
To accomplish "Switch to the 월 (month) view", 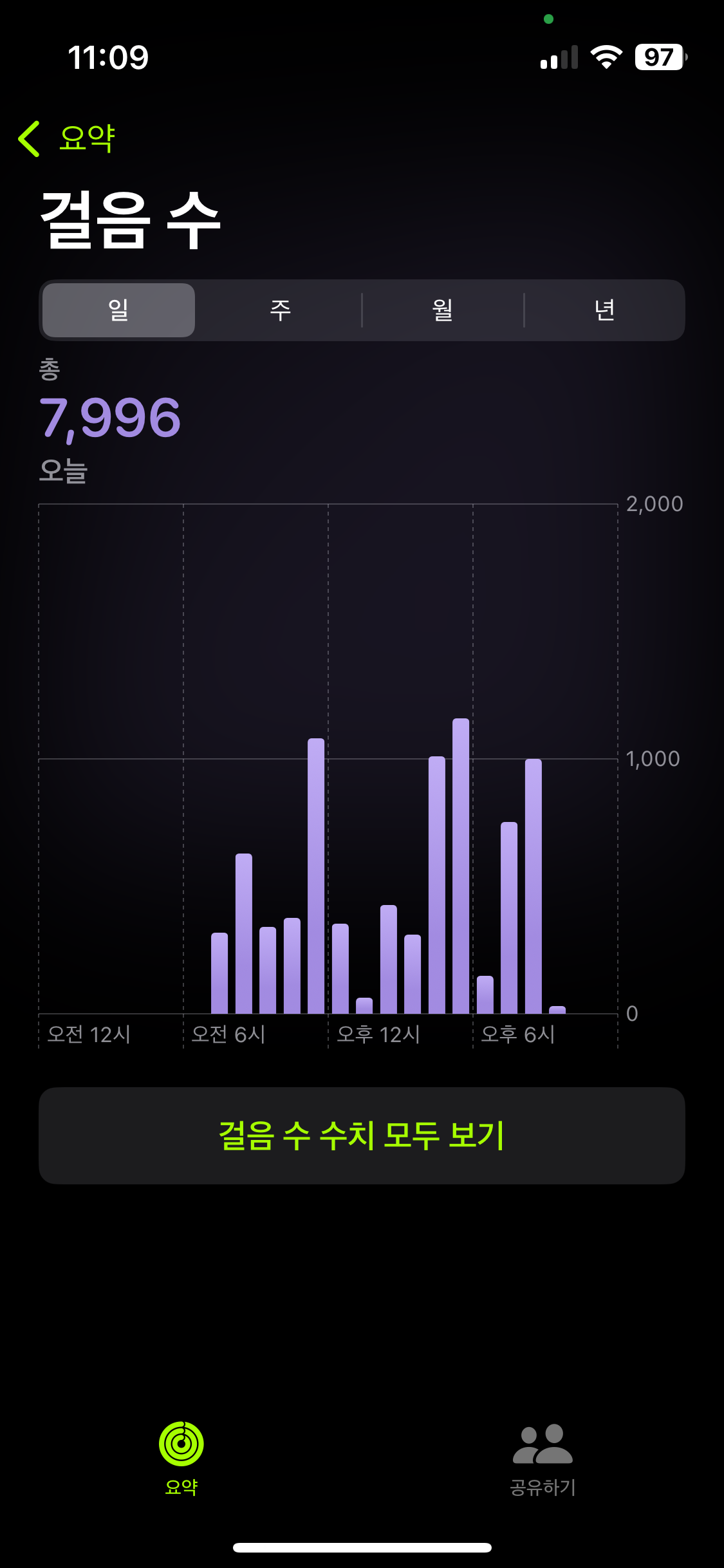I will point(443,310).
